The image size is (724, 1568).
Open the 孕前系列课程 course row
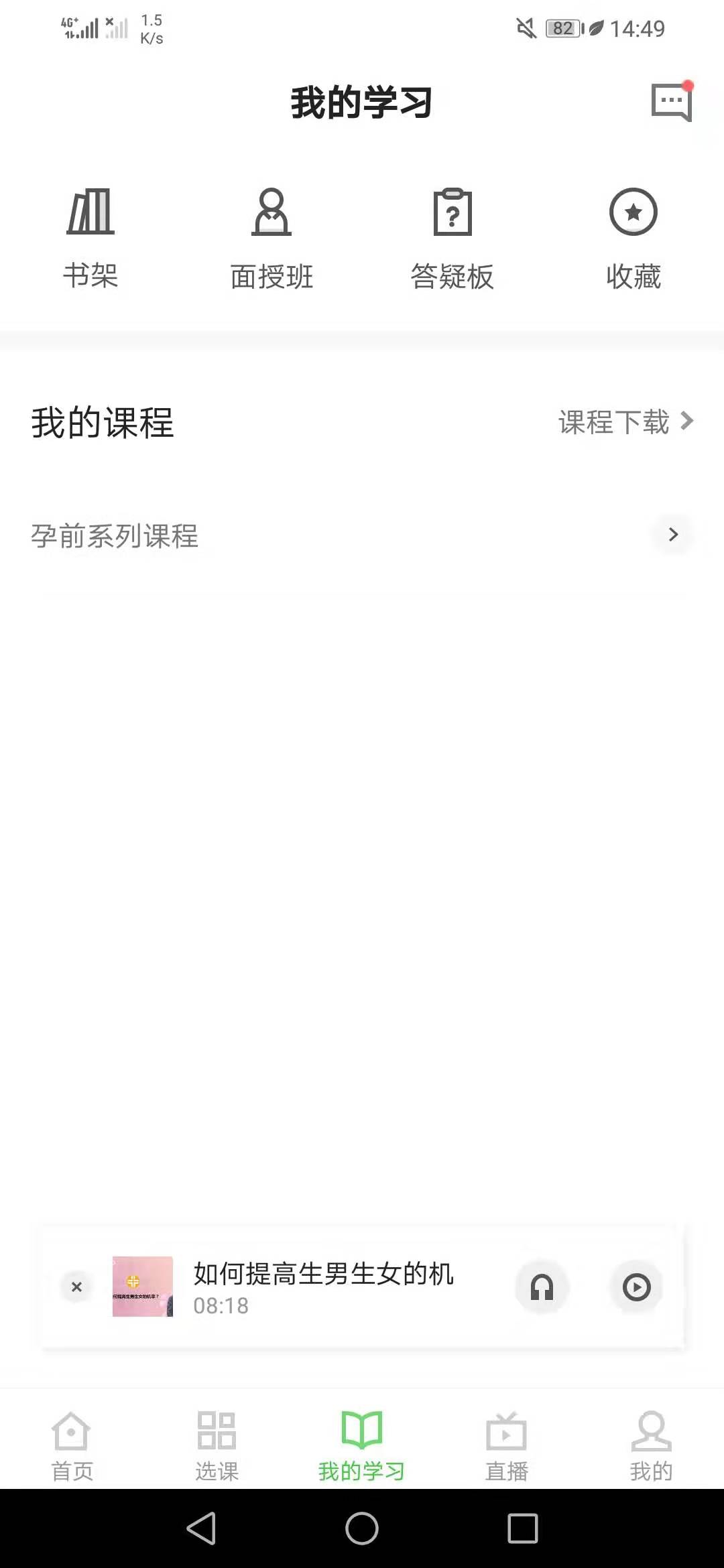tap(362, 535)
